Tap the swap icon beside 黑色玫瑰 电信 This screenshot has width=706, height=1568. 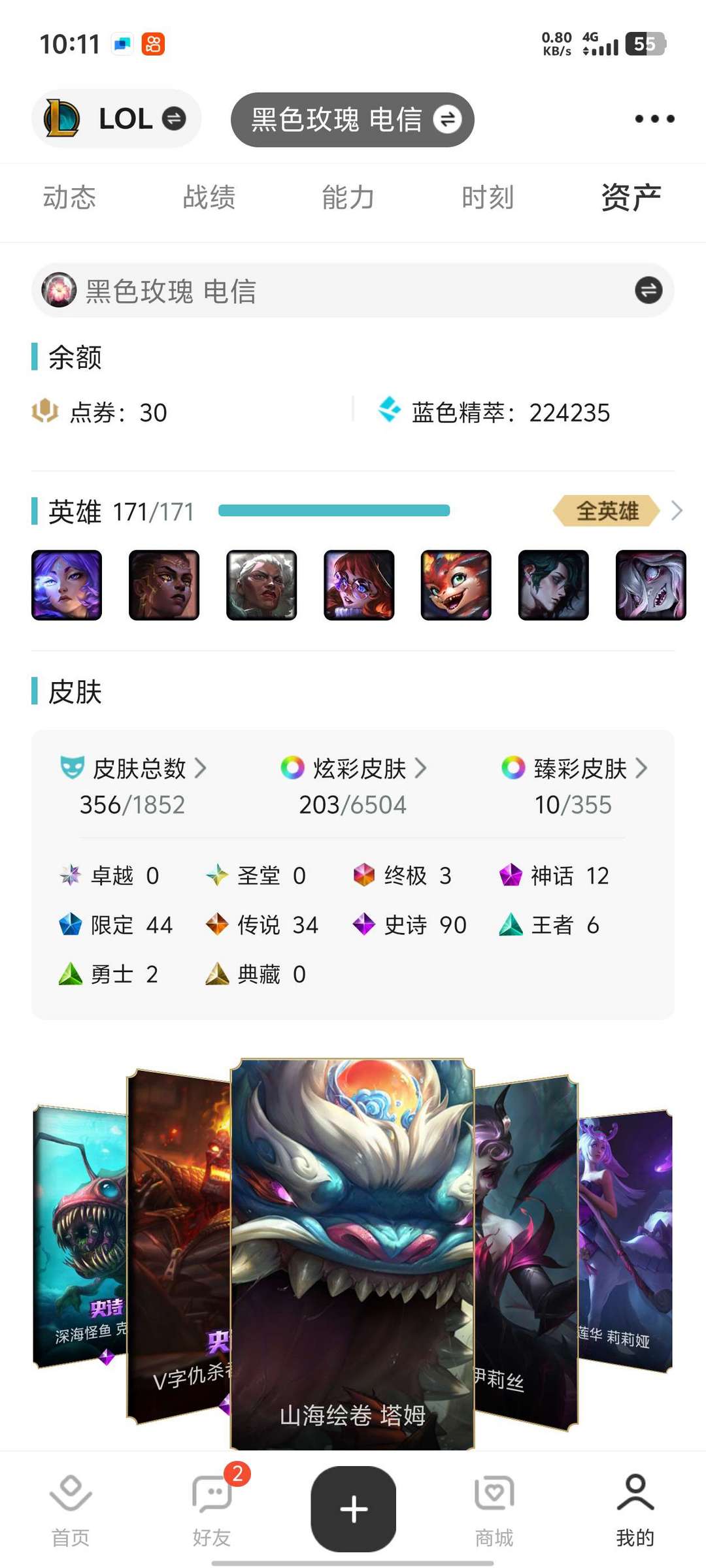[647, 290]
